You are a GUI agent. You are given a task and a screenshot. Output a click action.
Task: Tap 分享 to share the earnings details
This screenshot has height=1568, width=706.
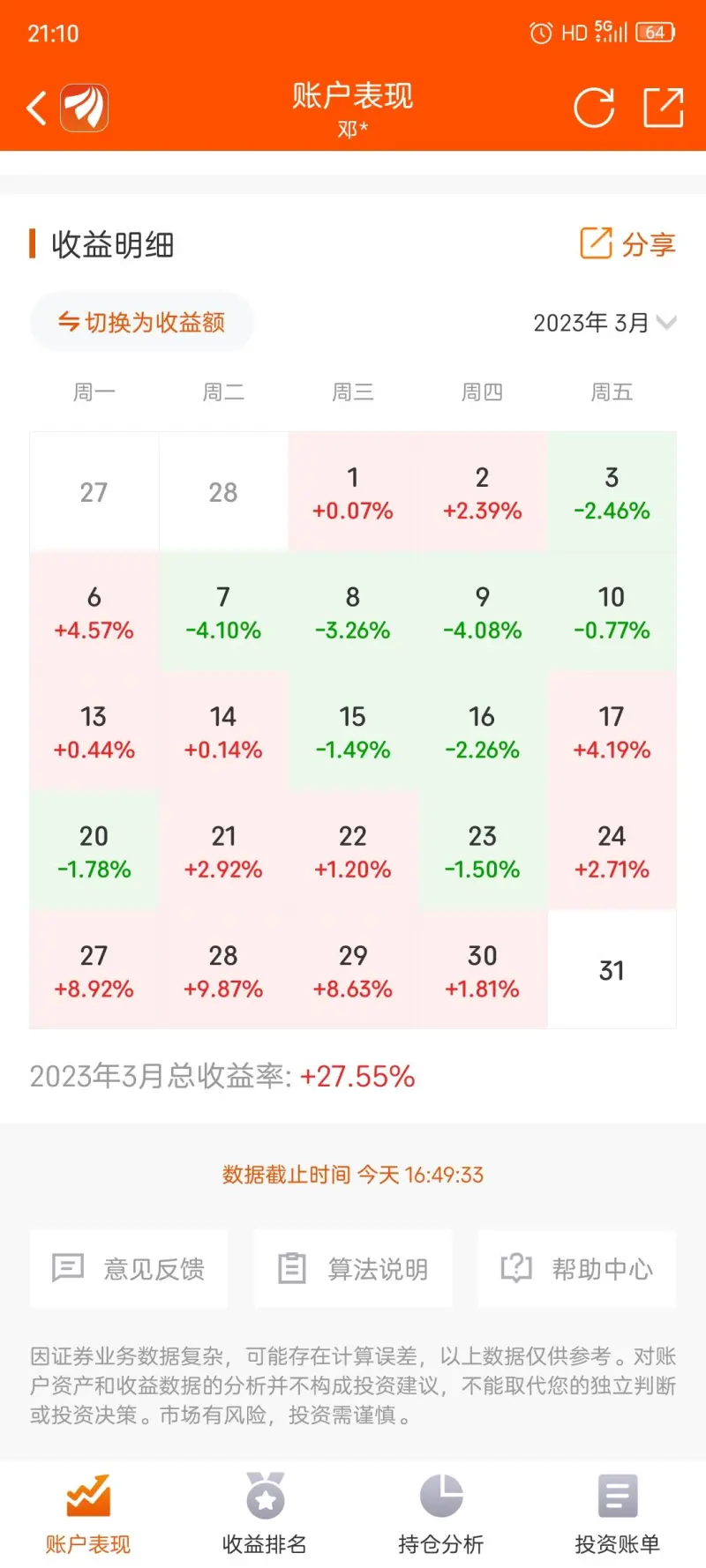point(627,244)
